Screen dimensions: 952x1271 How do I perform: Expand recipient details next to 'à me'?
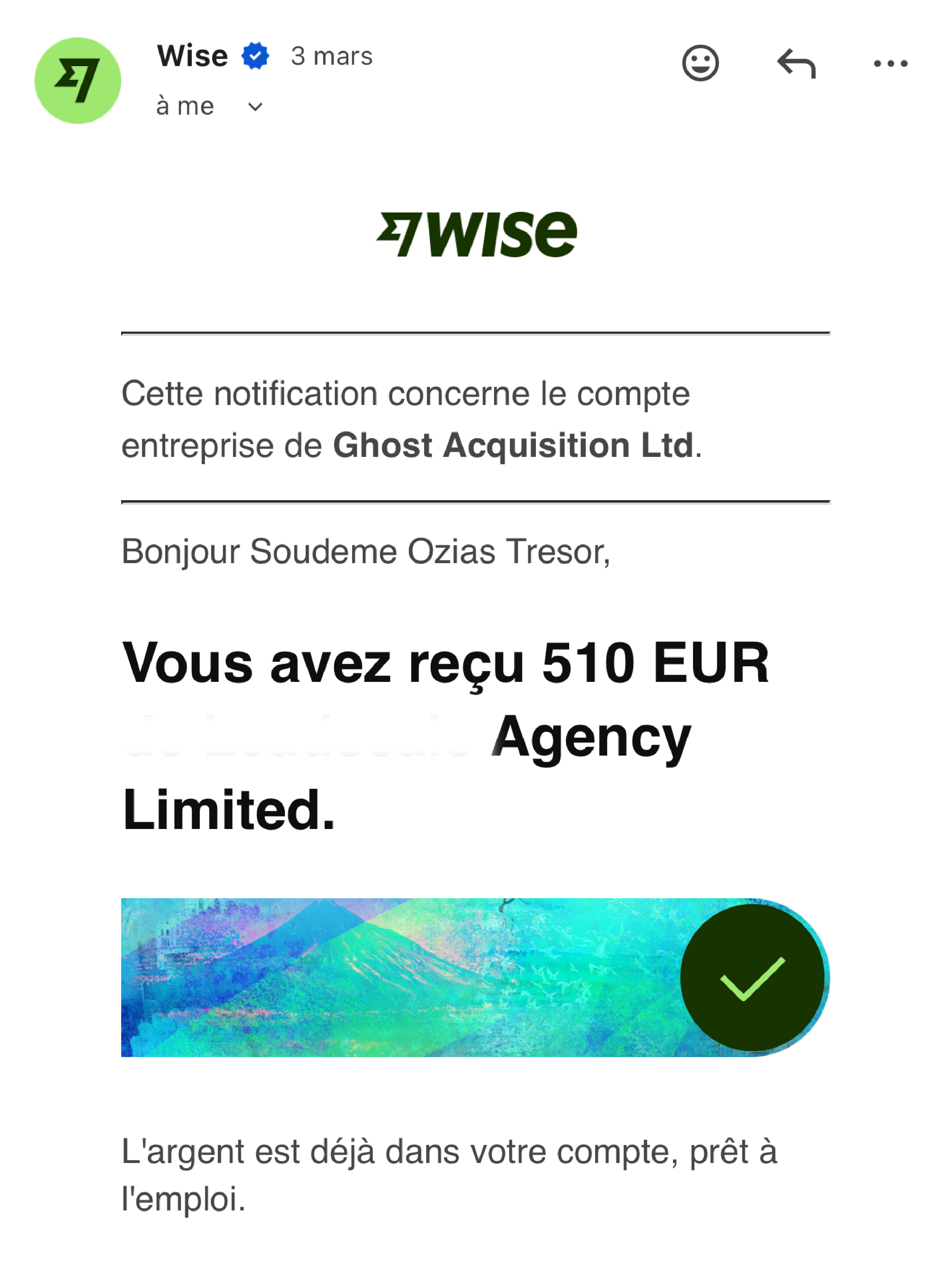(255, 107)
